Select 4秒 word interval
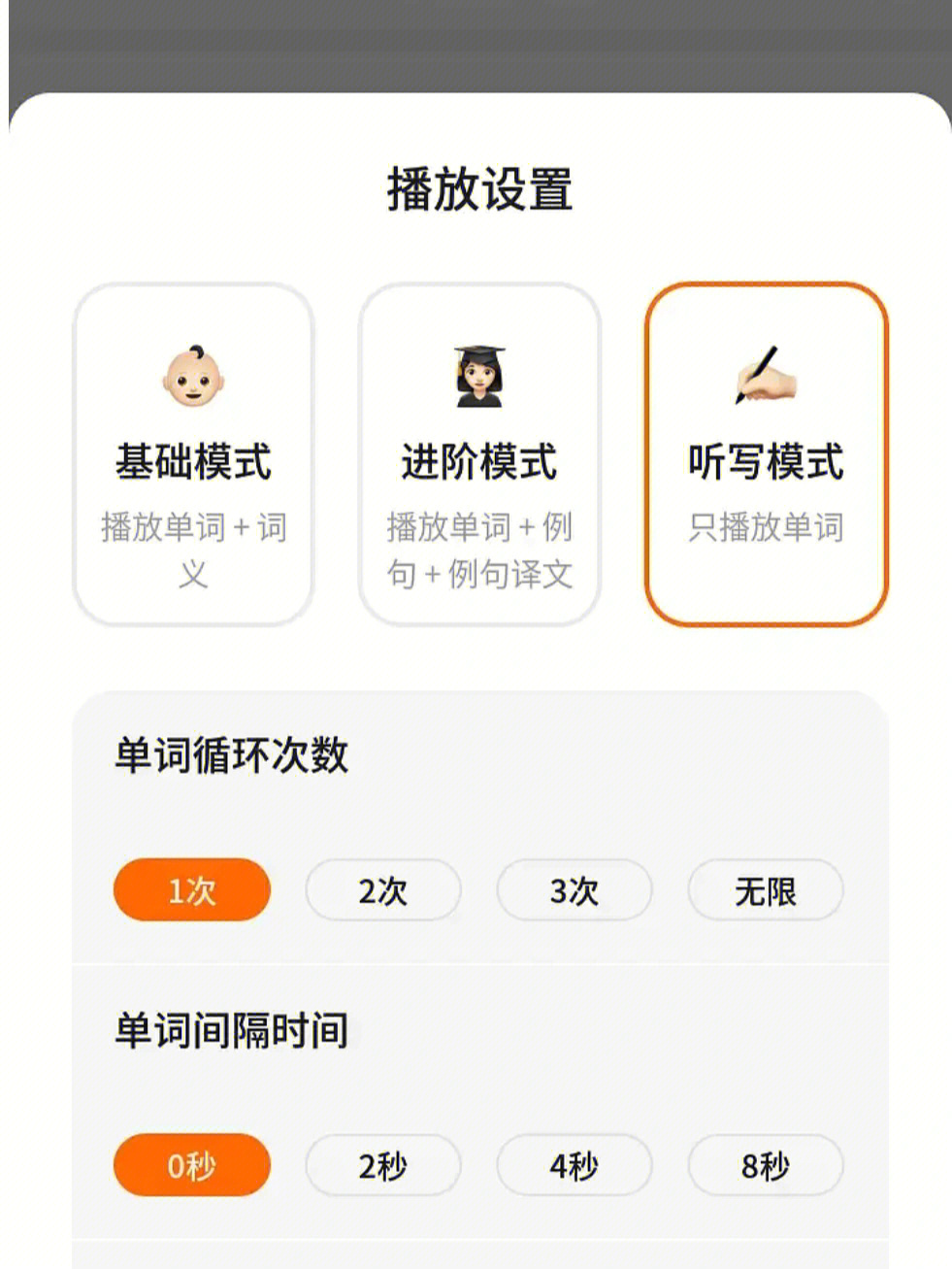Screen dimensions: 952x1269 coord(574,1165)
